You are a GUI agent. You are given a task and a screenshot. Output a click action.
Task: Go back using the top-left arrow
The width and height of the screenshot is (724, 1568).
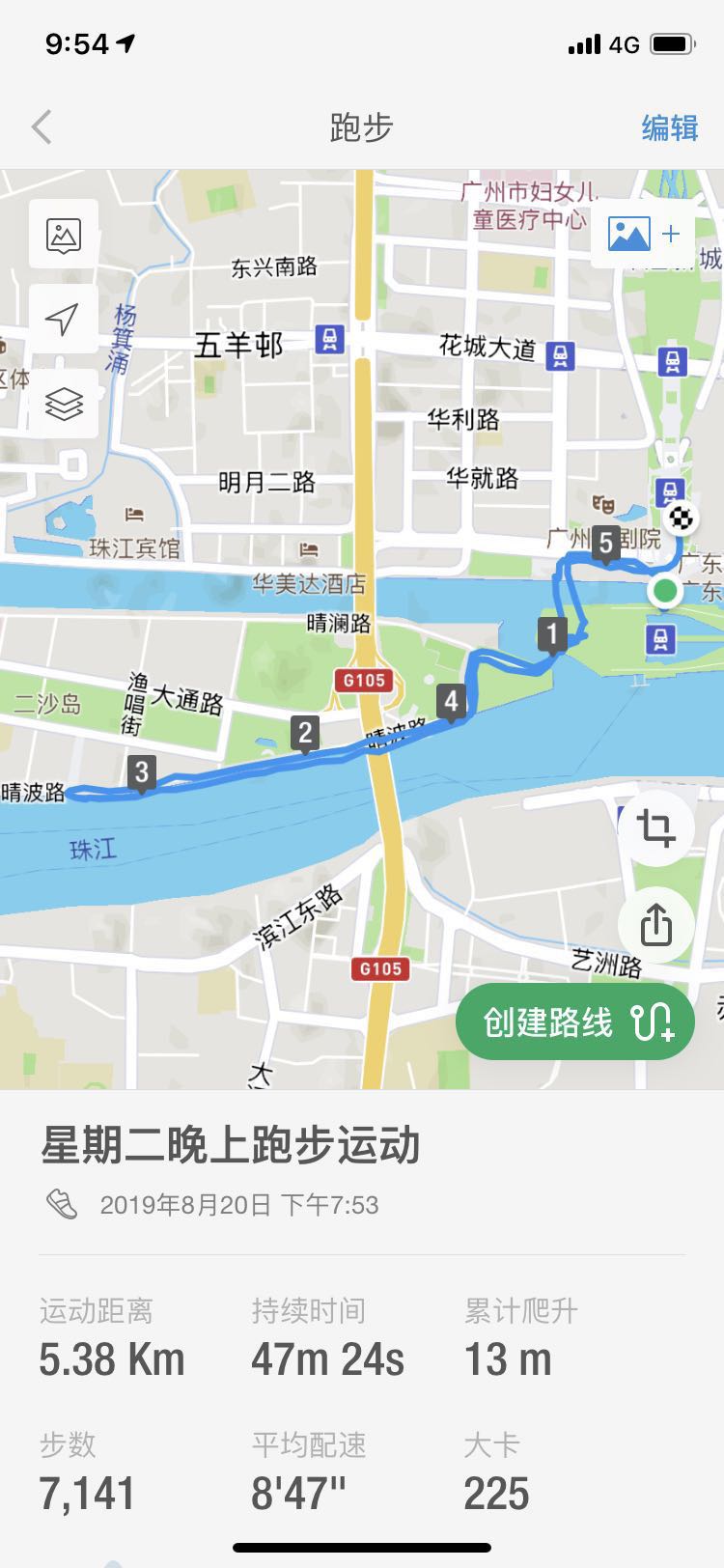pos(42,127)
